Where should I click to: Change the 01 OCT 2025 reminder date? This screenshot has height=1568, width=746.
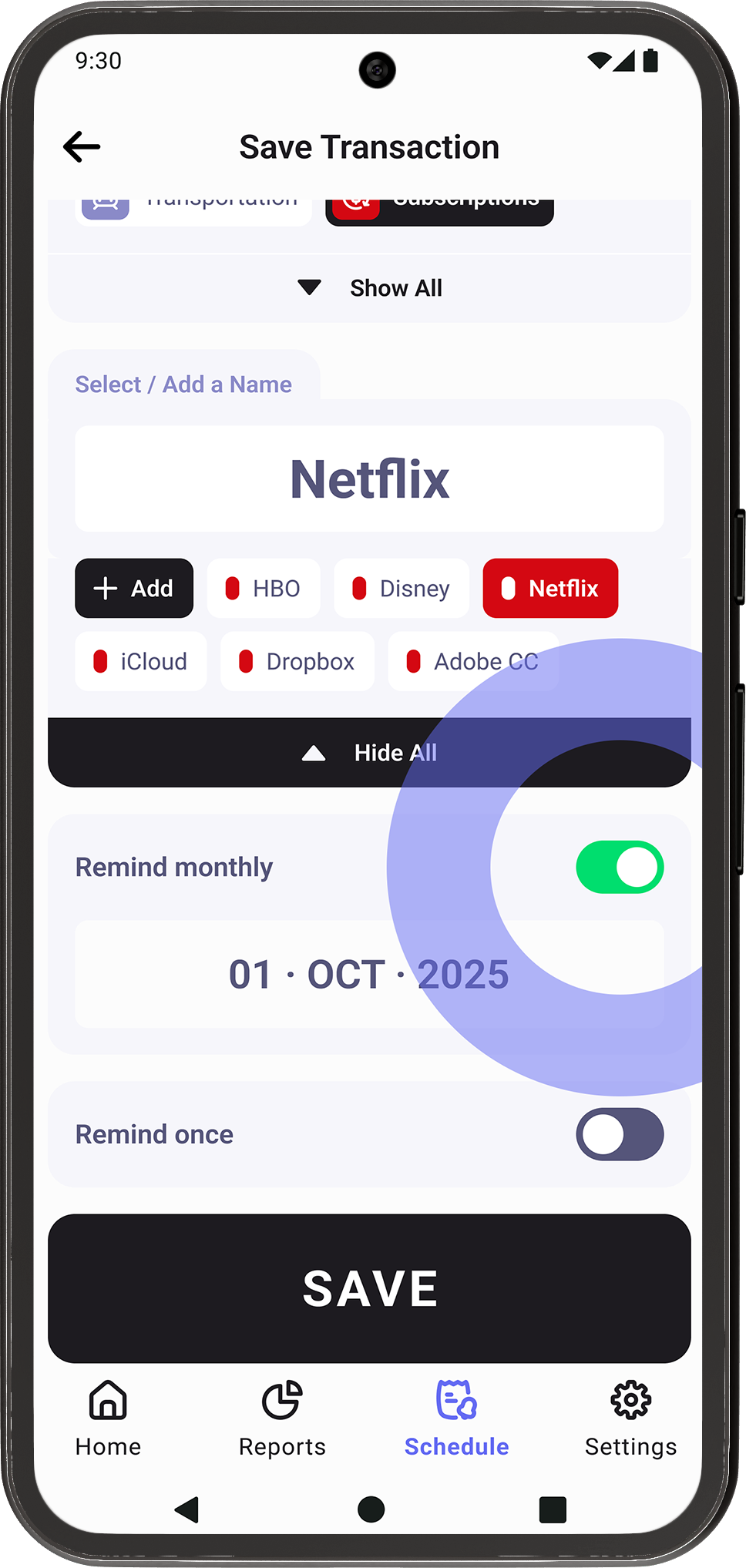pos(370,974)
